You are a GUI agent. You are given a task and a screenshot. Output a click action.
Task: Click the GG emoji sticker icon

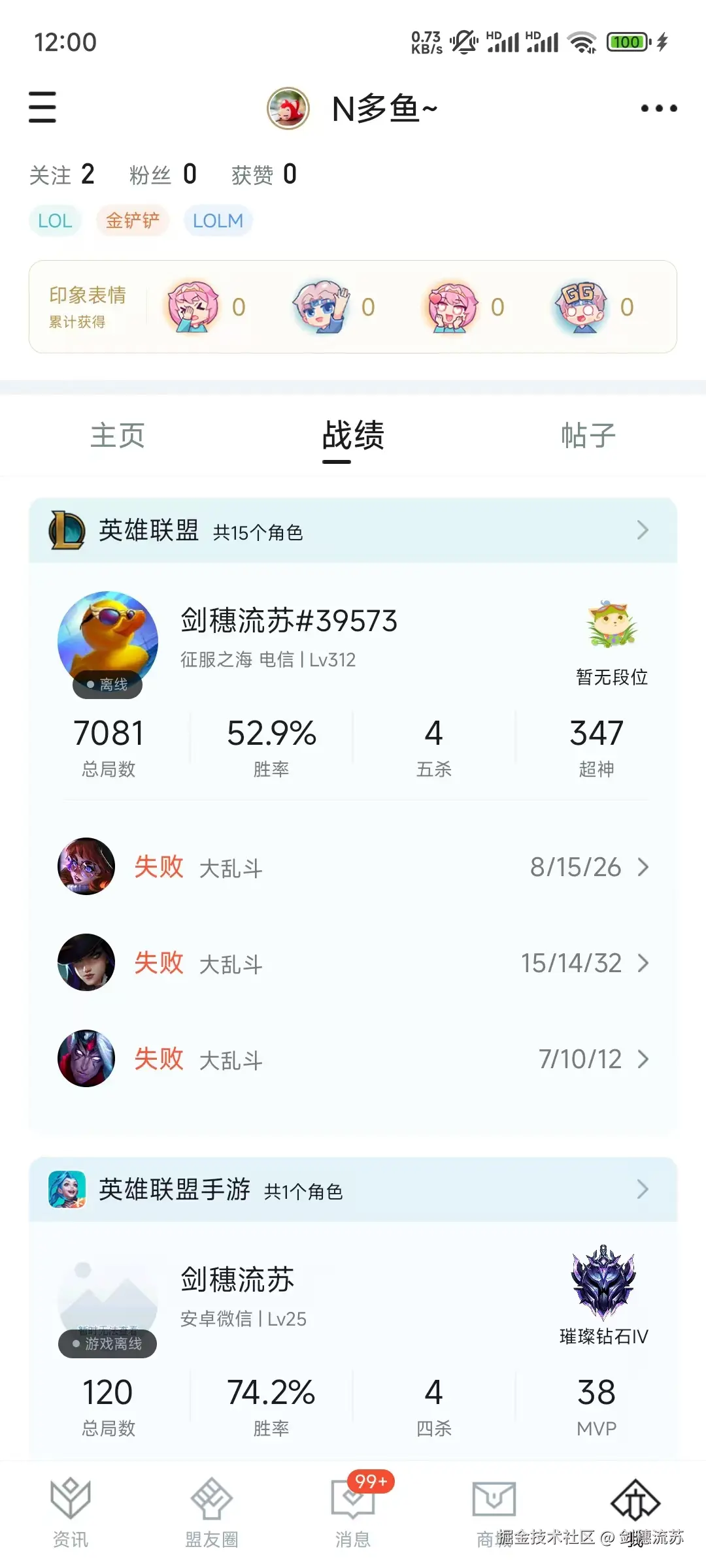(582, 307)
